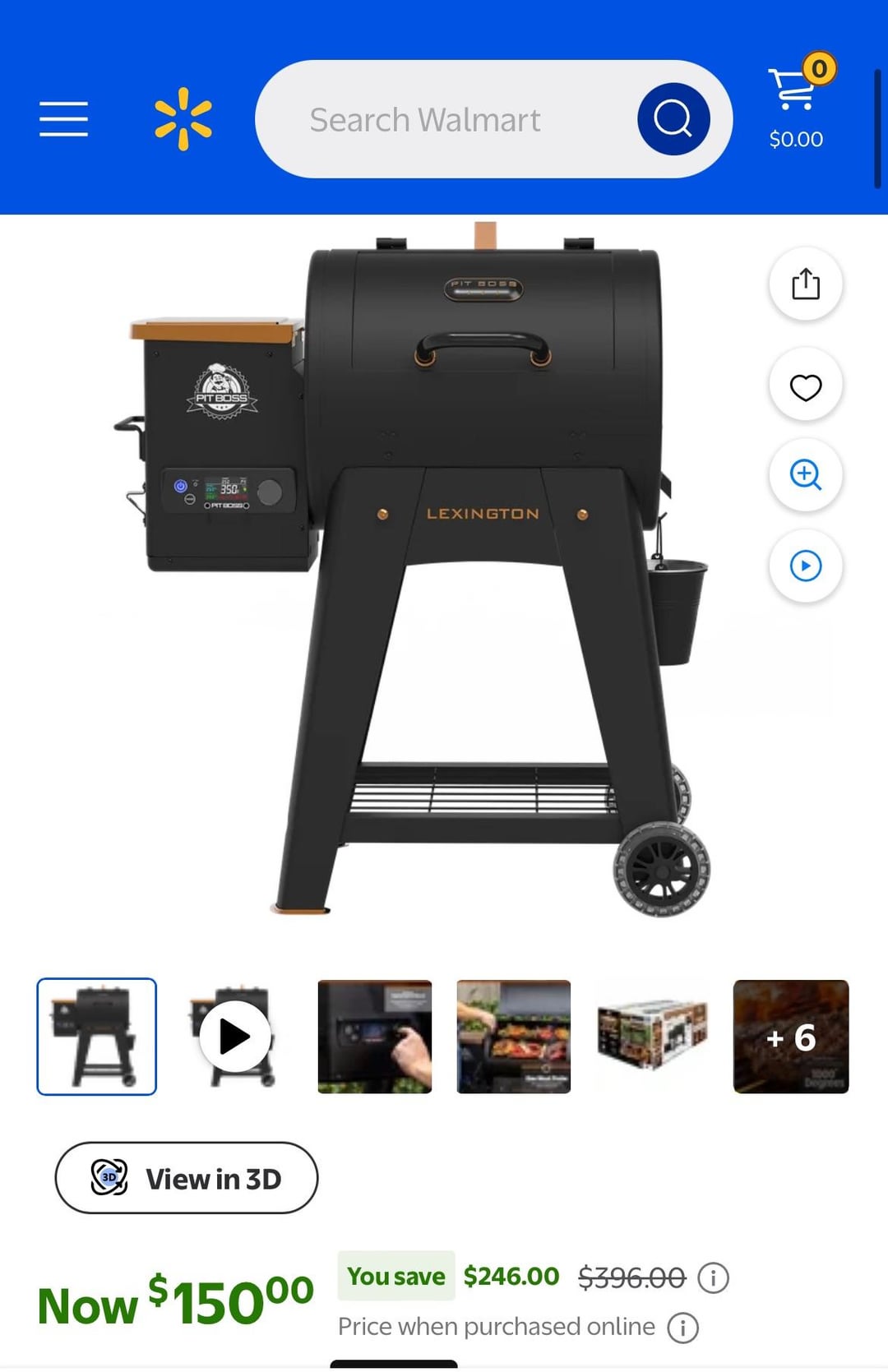This screenshot has width=888, height=1372.
Task: Open the video thumbnail with the play icon
Action: pyautogui.click(x=235, y=1036)
